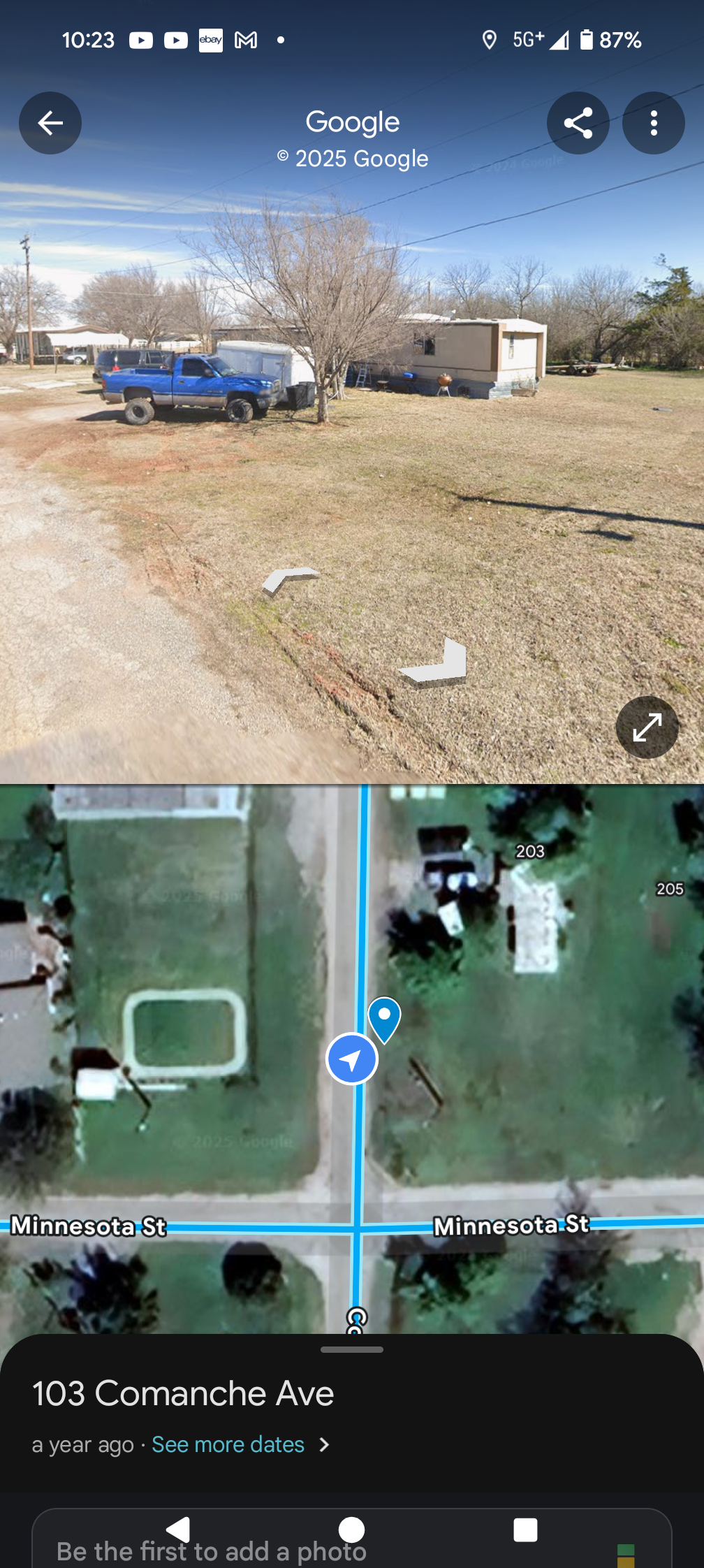Tap the system home button
The image size is (704, 1568).
pos(352,1530)
